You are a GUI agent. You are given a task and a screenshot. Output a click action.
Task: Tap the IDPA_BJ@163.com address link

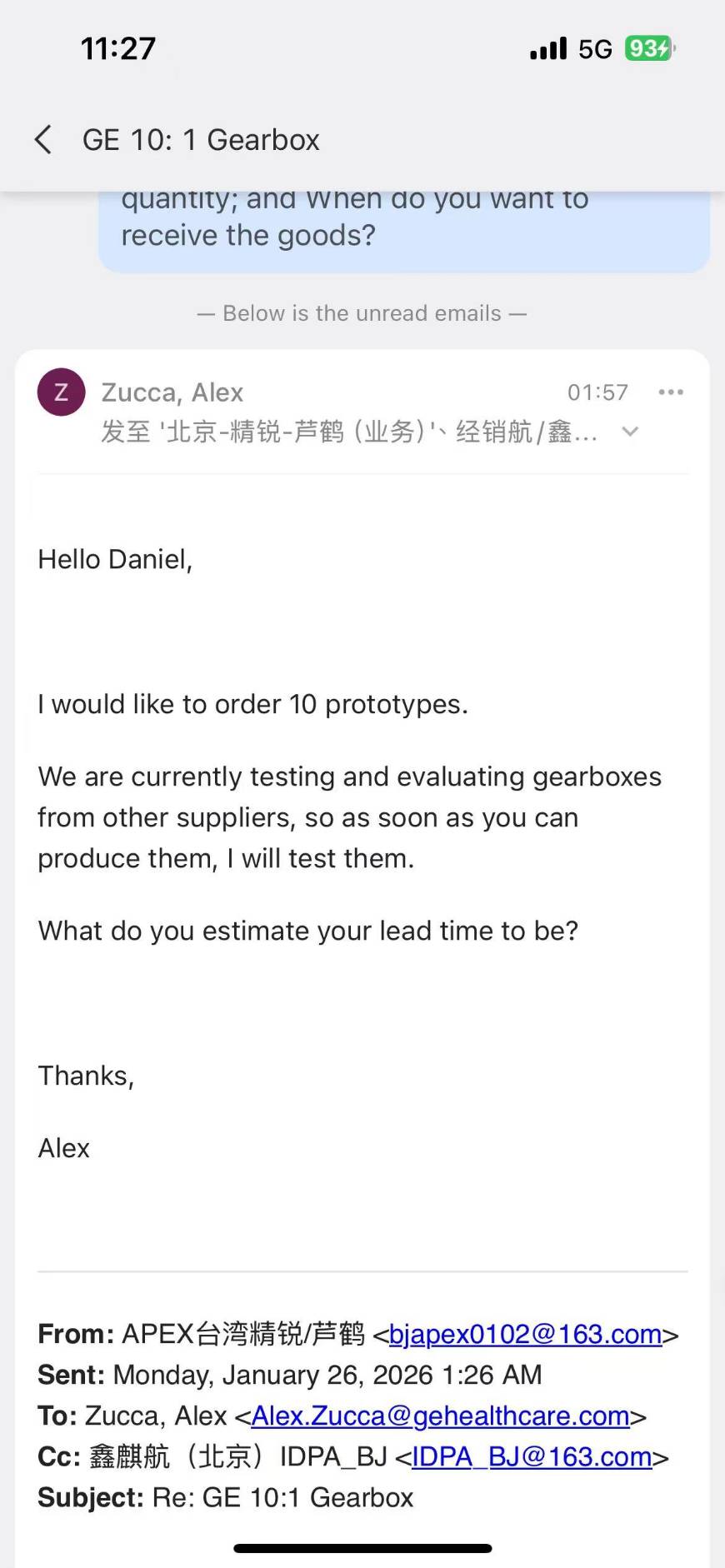532,1457
